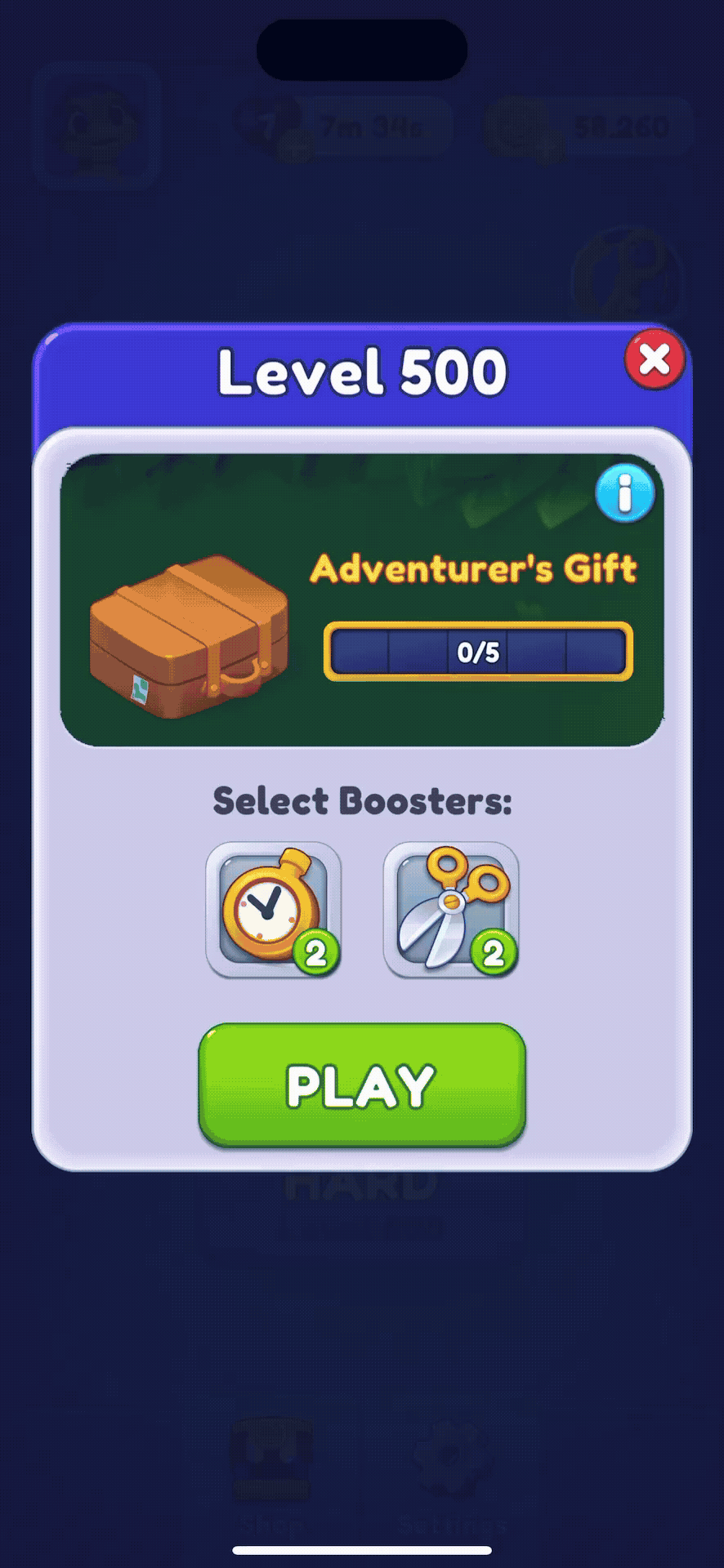Open Adventurer's Gift info
Viewport: 724px width, 1568px height.
(x=625, y=493)
